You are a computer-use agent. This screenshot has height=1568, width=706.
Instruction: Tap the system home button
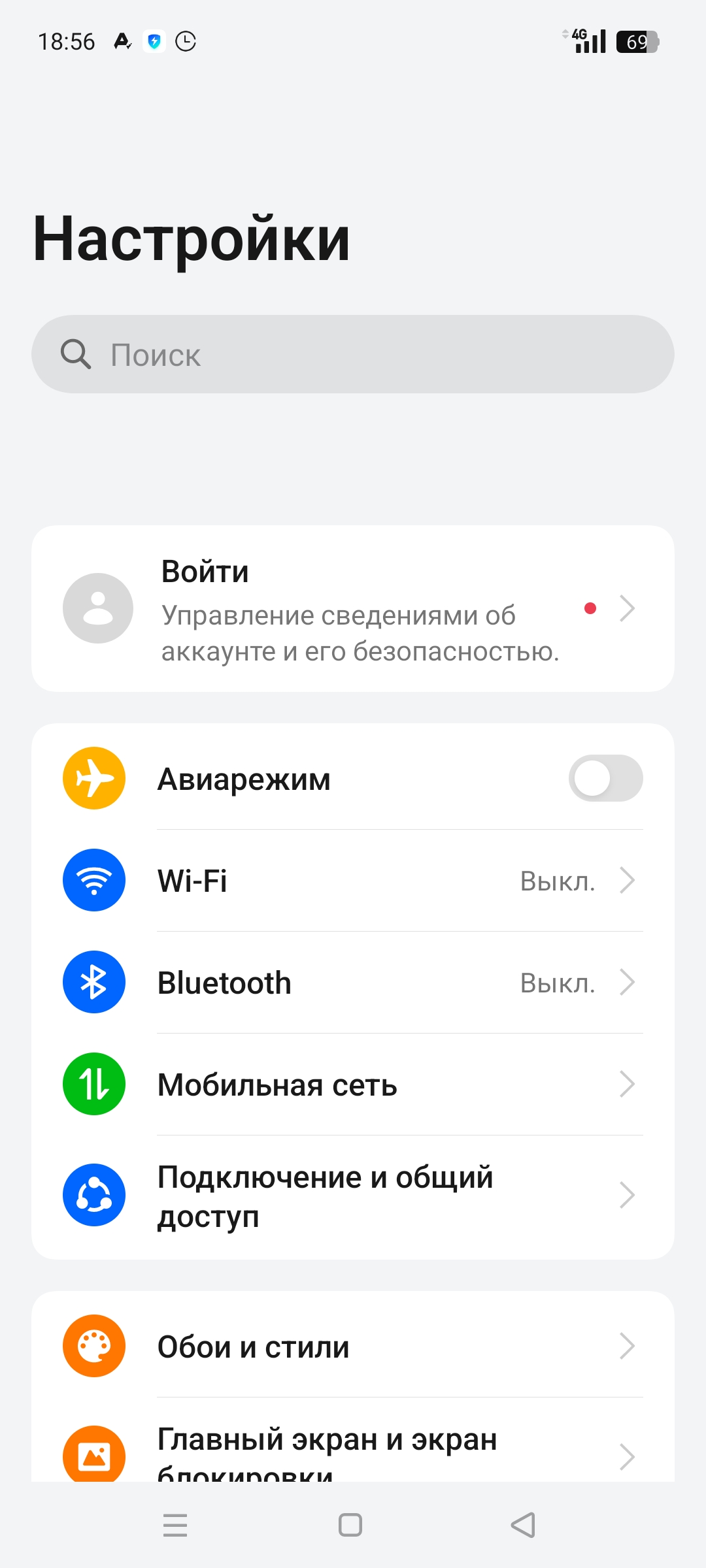pyautogui.click(x=350, y=1525)
